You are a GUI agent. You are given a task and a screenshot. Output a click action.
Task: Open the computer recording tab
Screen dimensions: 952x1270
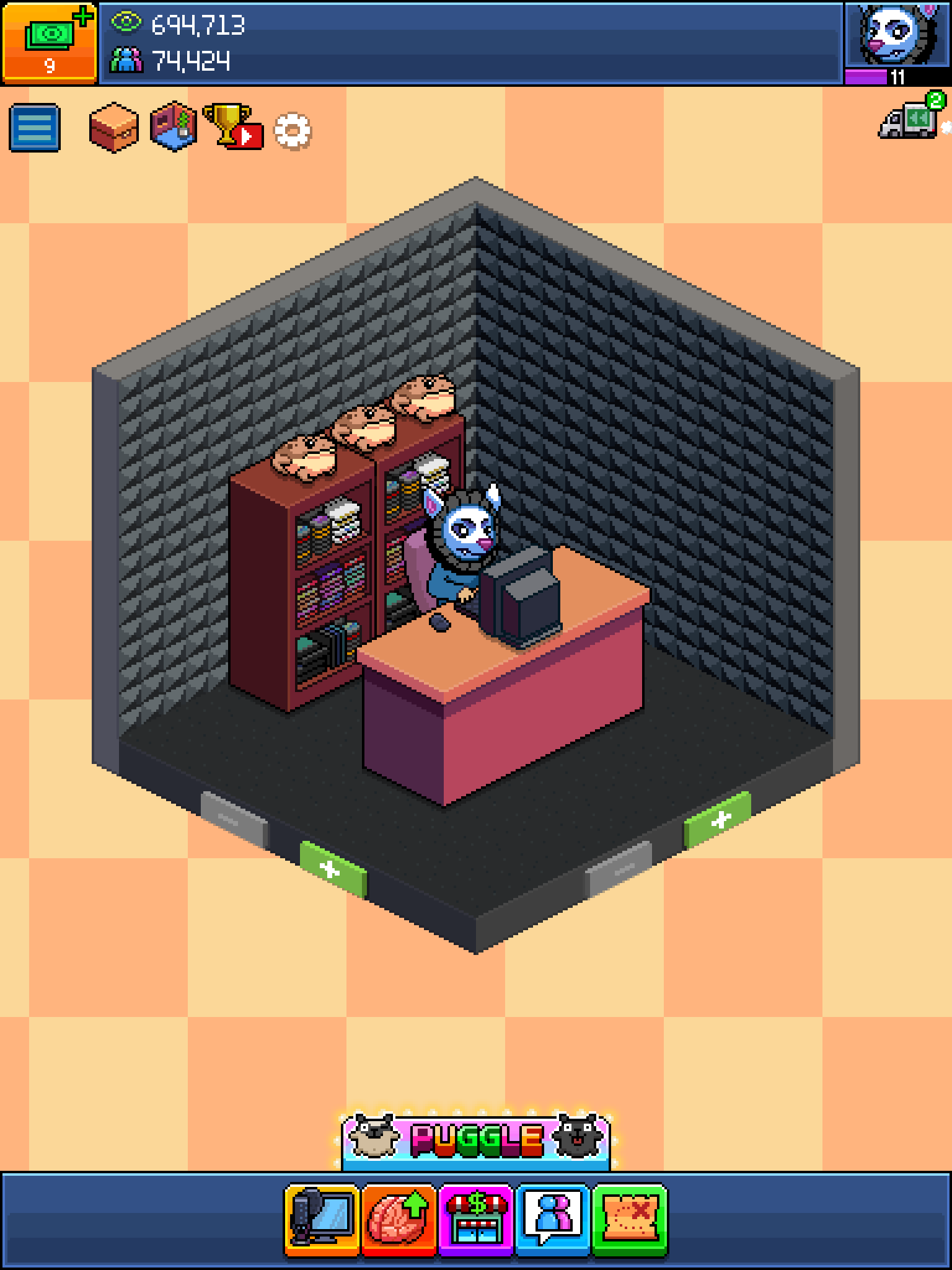coord(322,1219)
